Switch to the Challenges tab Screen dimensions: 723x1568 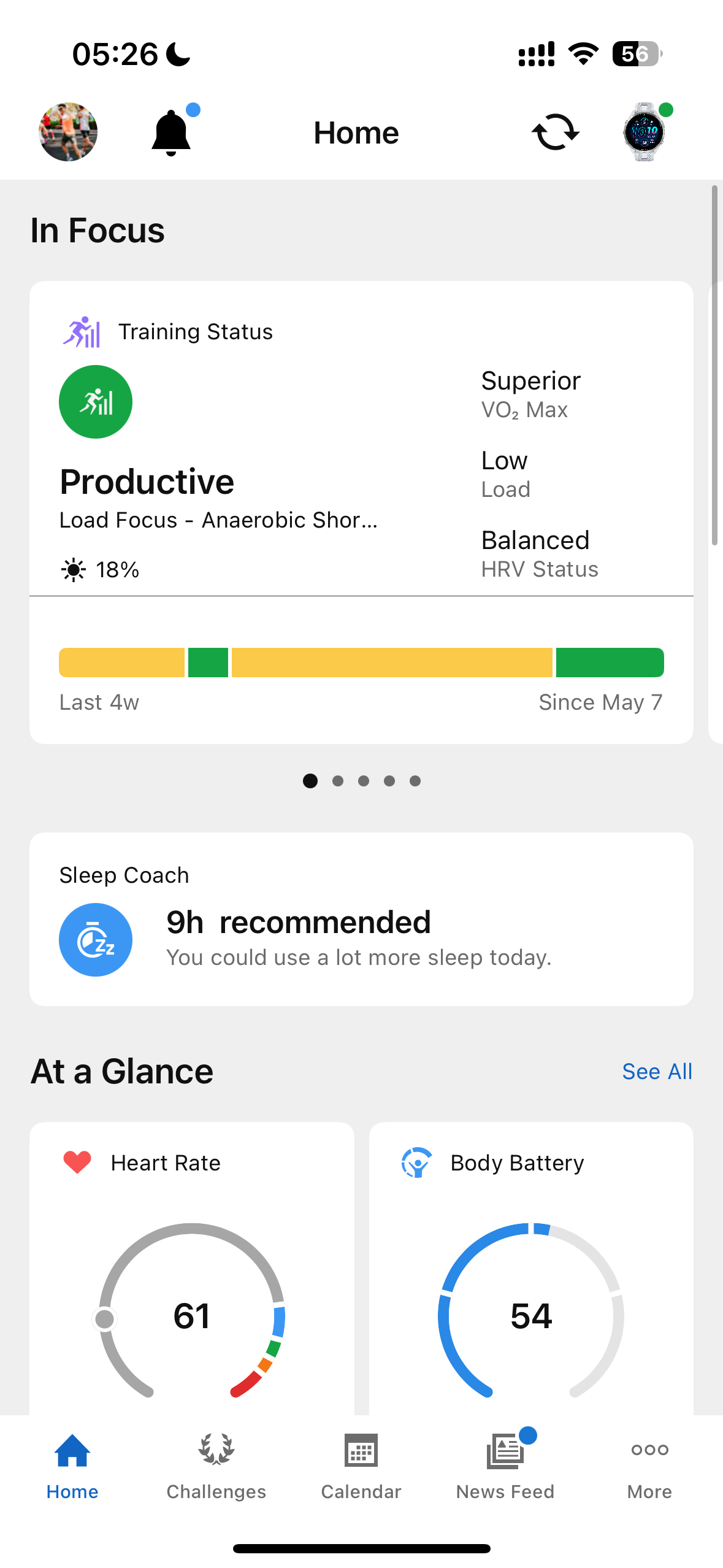click(216, 1467)
